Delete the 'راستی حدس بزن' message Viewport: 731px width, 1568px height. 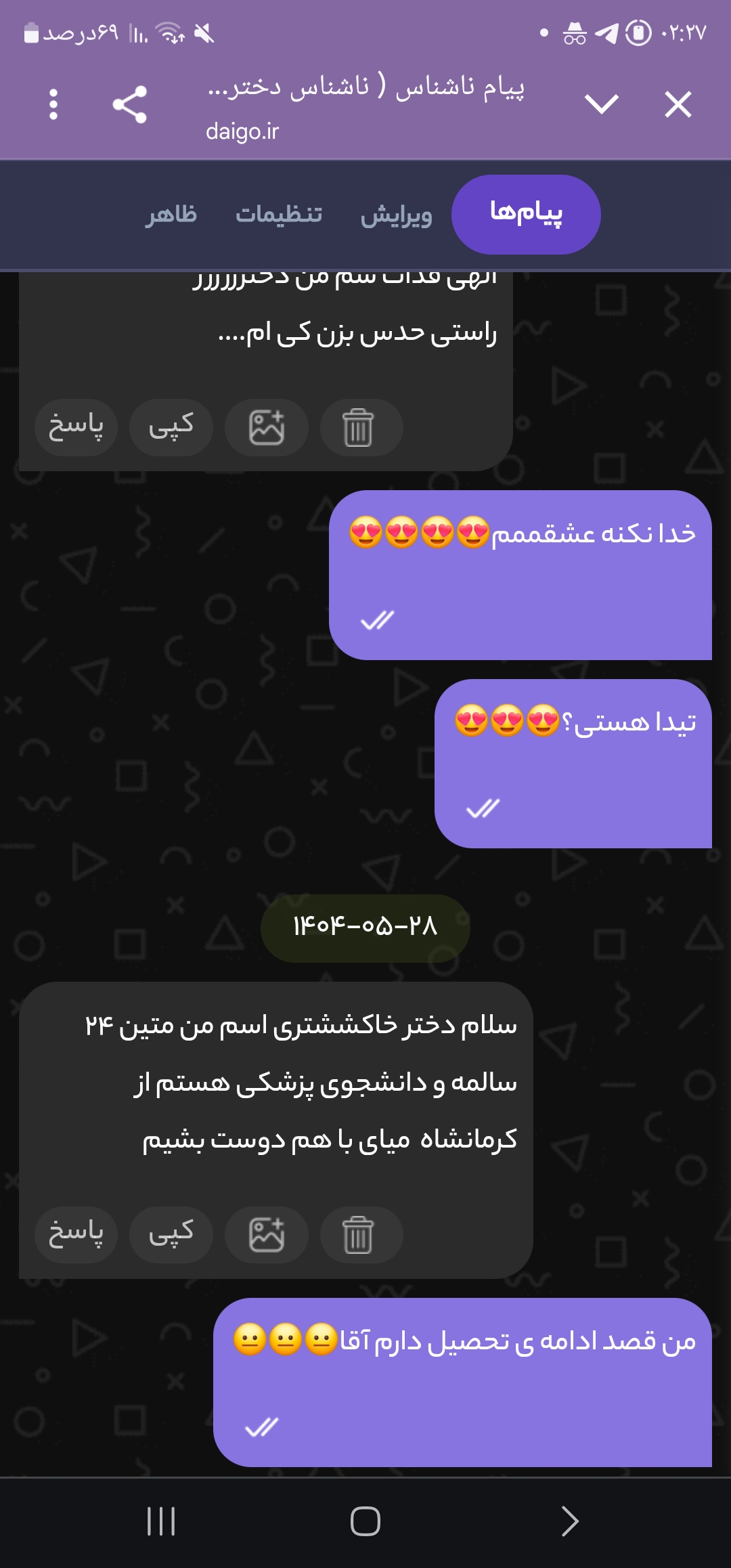358,427
